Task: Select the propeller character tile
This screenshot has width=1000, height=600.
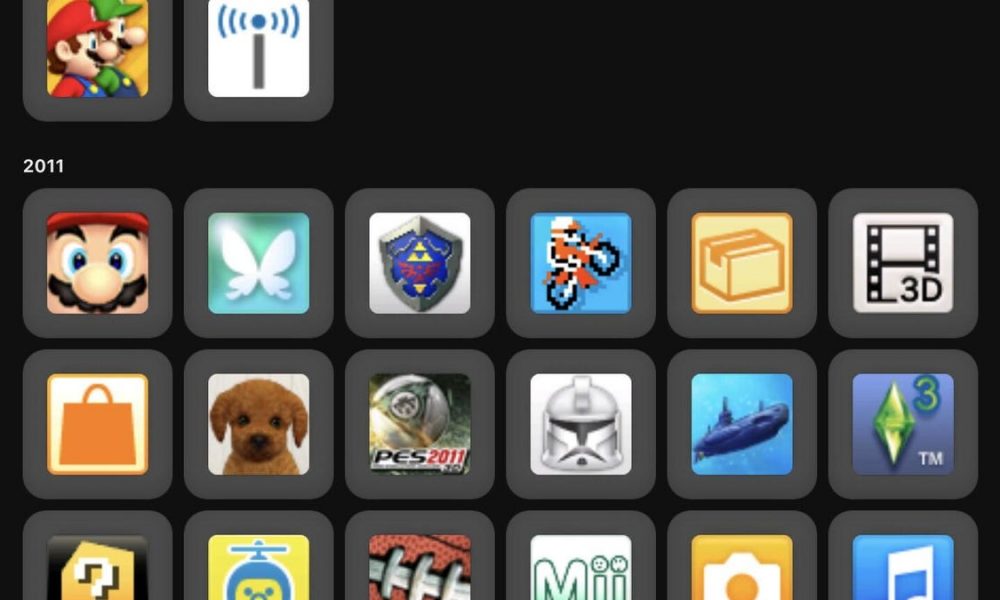Action: point(258,566)
